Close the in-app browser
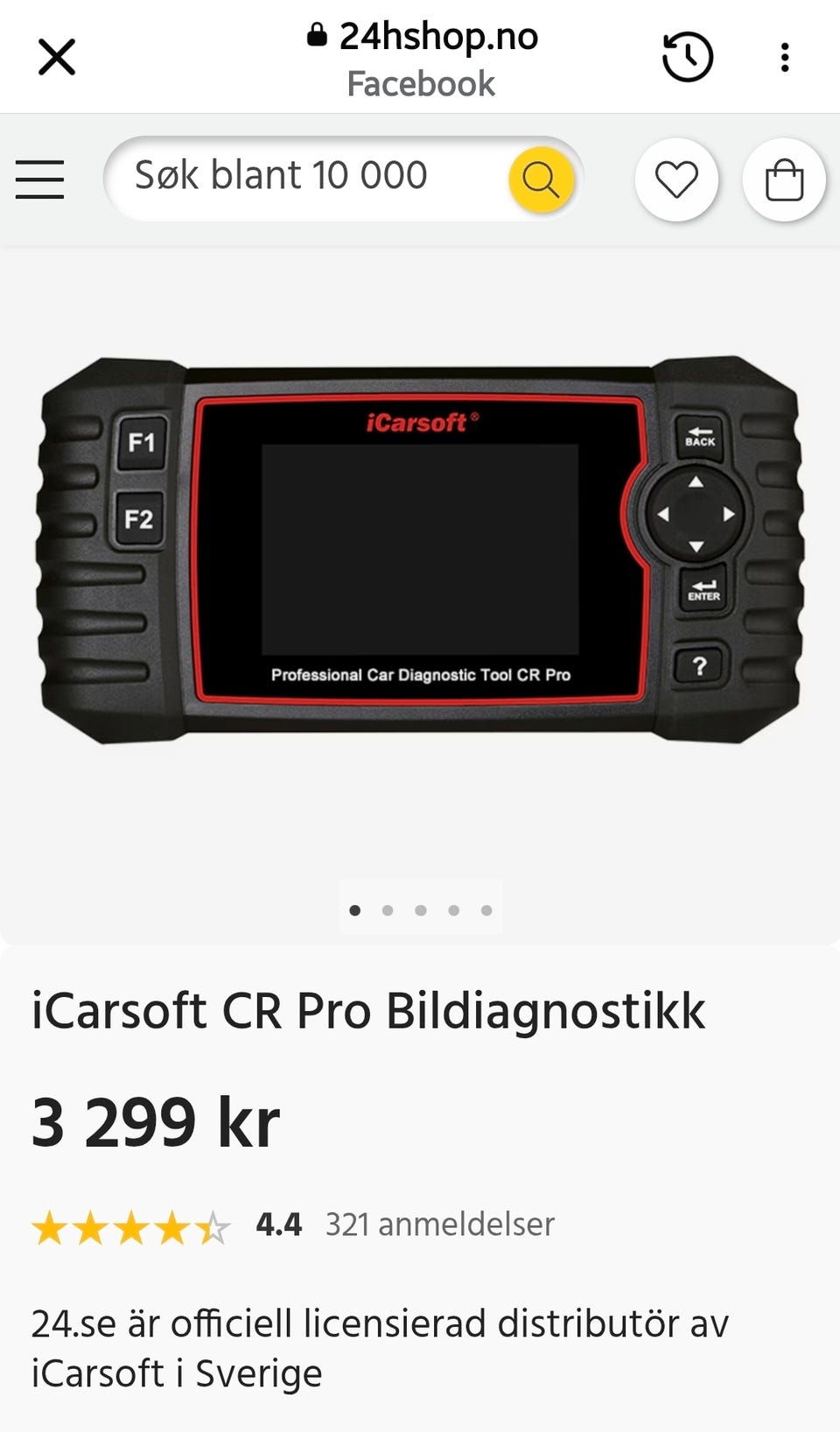 tap(57, 58)
